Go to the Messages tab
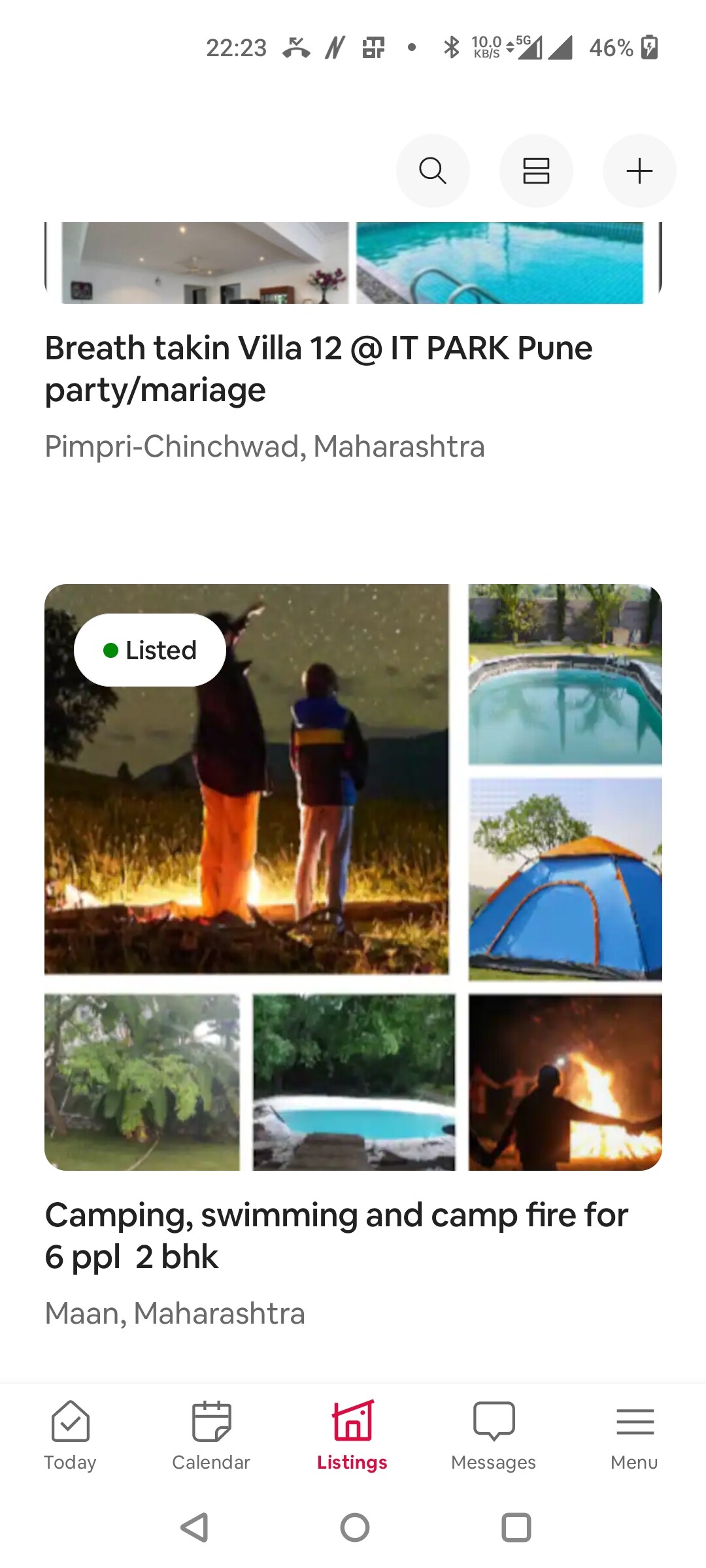 pos(494,1435)
